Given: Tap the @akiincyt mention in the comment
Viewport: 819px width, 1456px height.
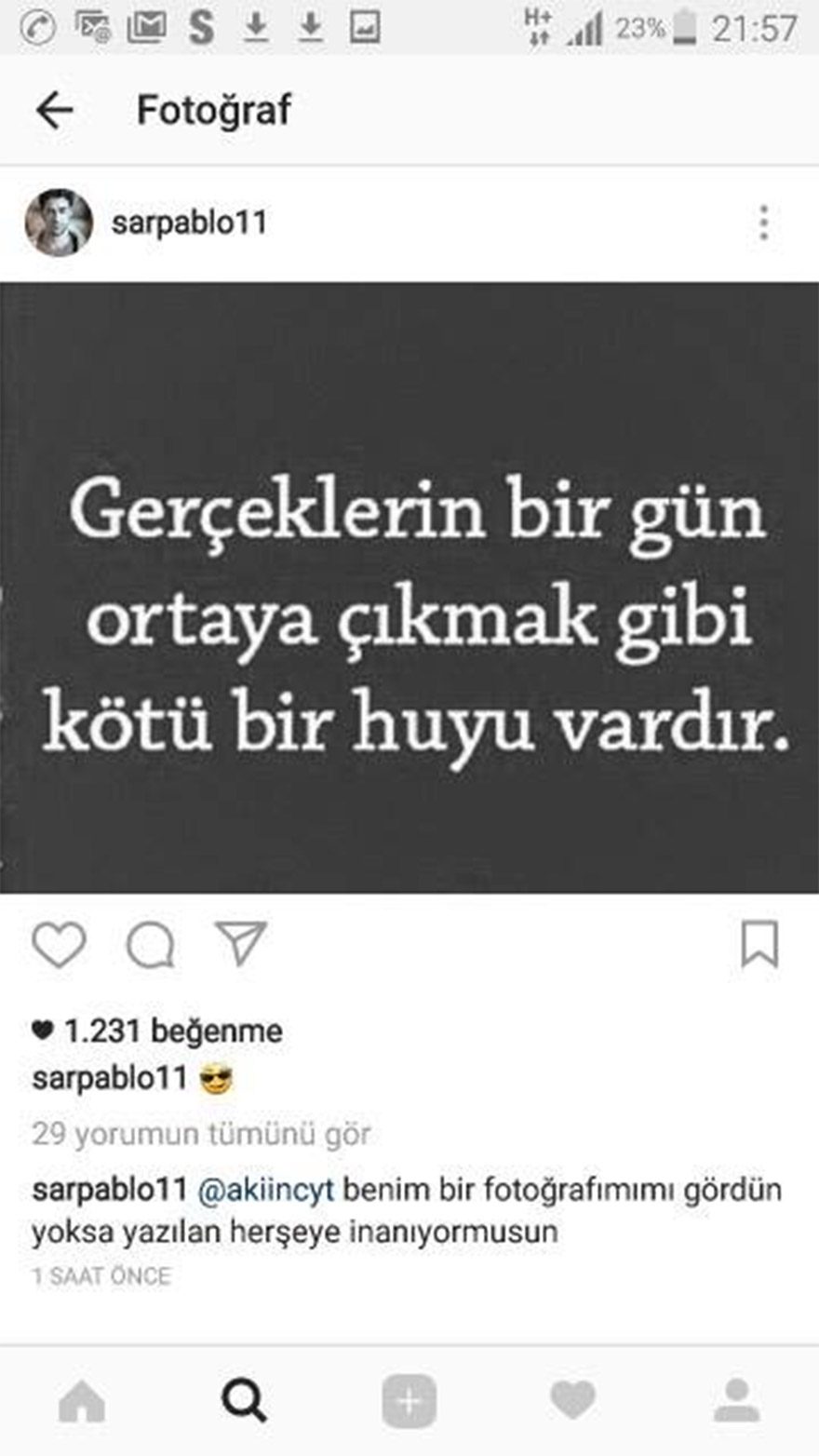Looking at the screenshot, I should [x=265, y=1190].
